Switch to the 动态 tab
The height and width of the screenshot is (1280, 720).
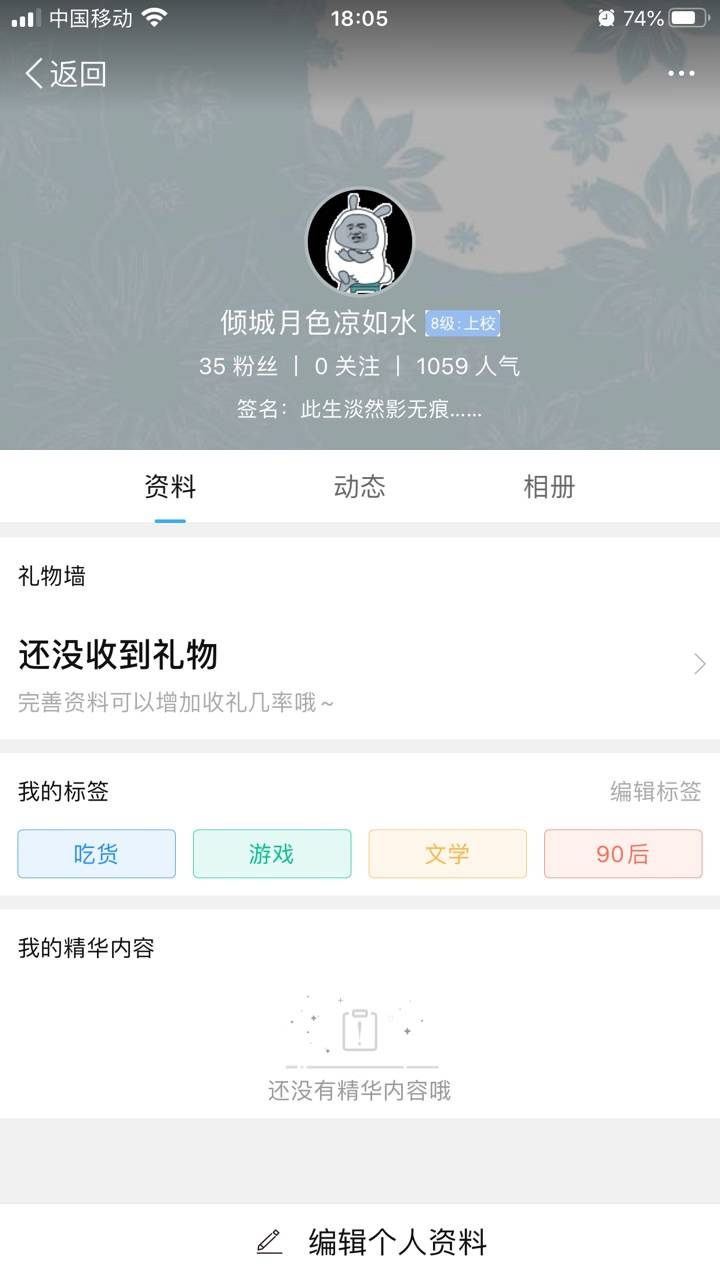click(359, 487)
